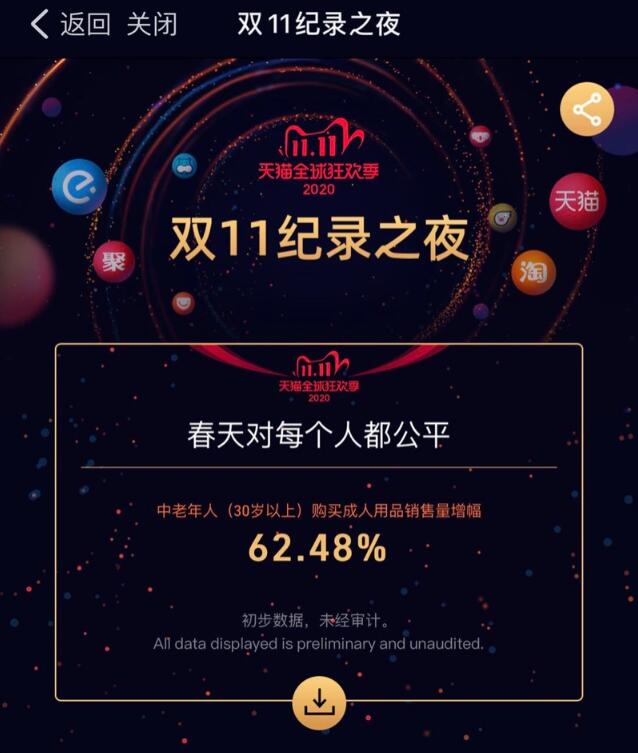Download the record card image
The width and height of the screenshot is (638, 753).
[x=319, y=704]
